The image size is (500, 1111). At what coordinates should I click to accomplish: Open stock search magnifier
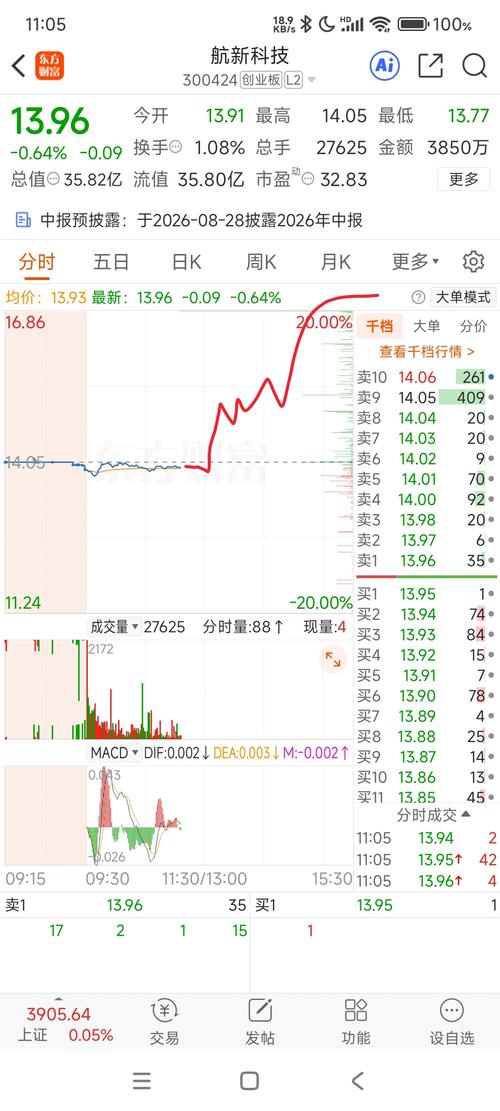tap(475, 66)
